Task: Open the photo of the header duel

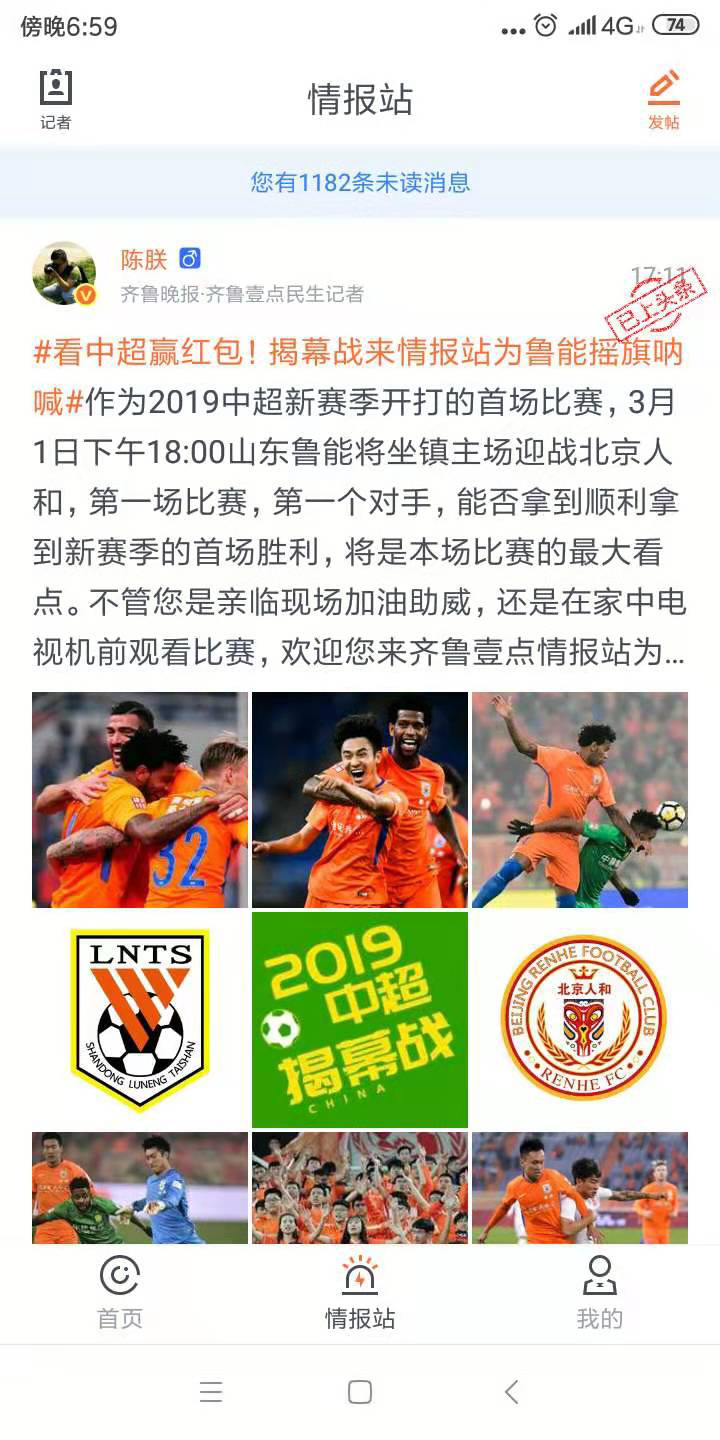Action: point(580,800)
